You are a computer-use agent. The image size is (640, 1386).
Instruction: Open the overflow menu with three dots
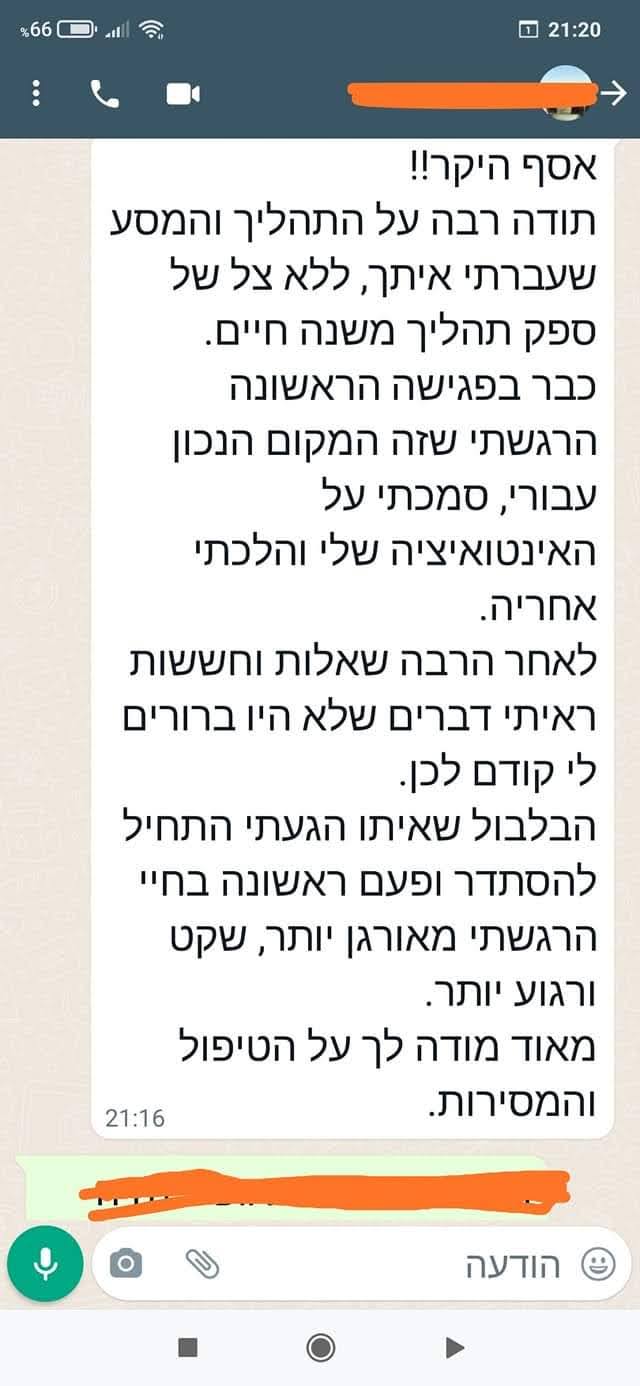point(37,94)
